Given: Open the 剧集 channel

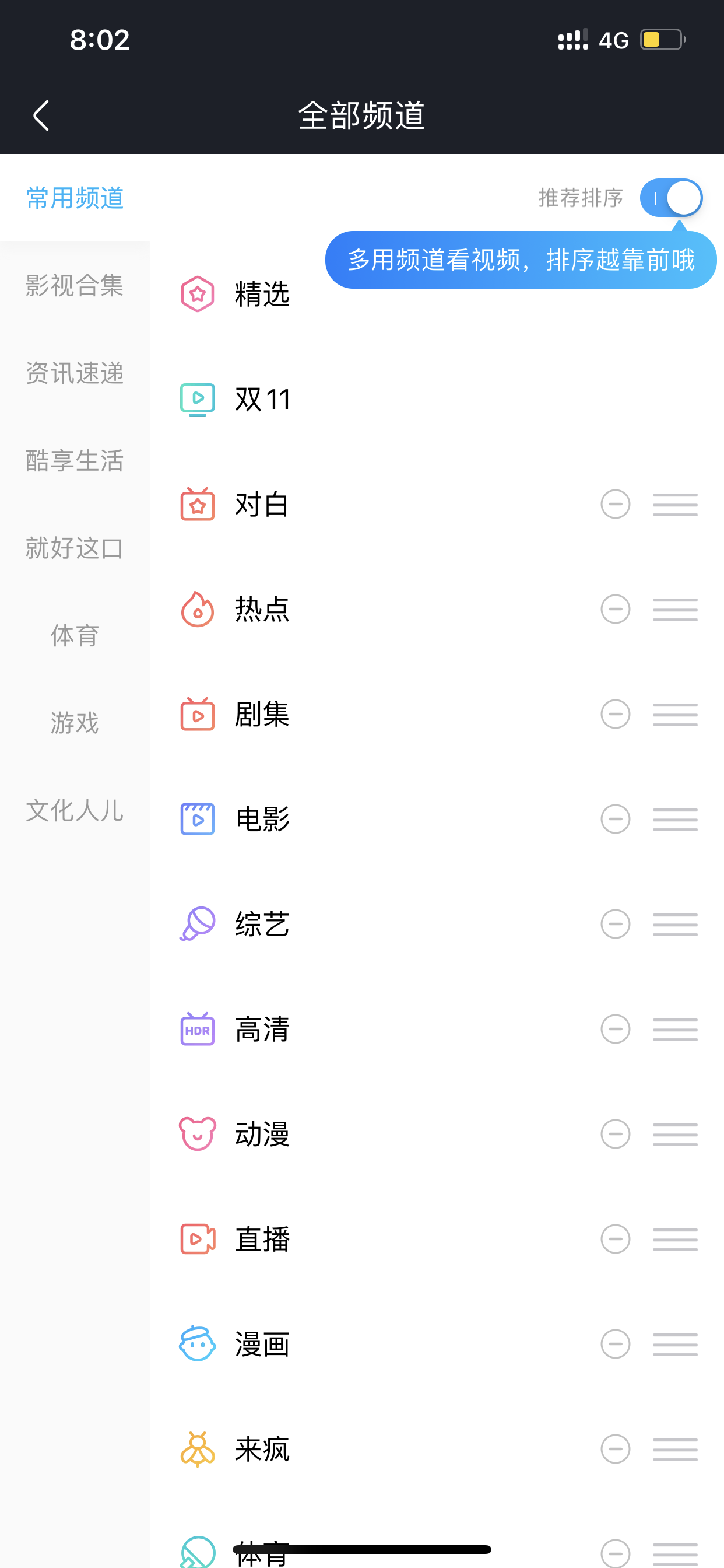Looking at the screenshot, I should [262, 714].
